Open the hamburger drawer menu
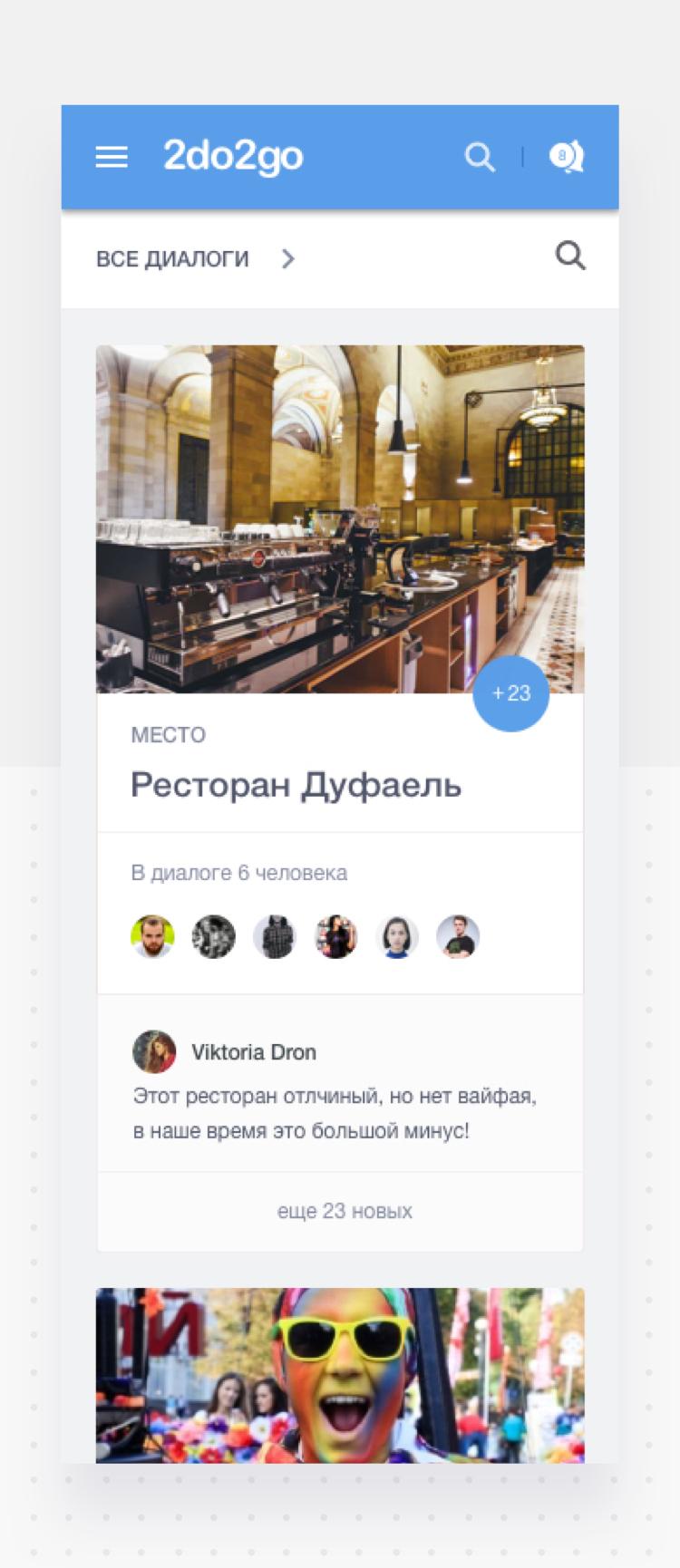The width and height of the screenshot is (680, 1568). (112, 158)
